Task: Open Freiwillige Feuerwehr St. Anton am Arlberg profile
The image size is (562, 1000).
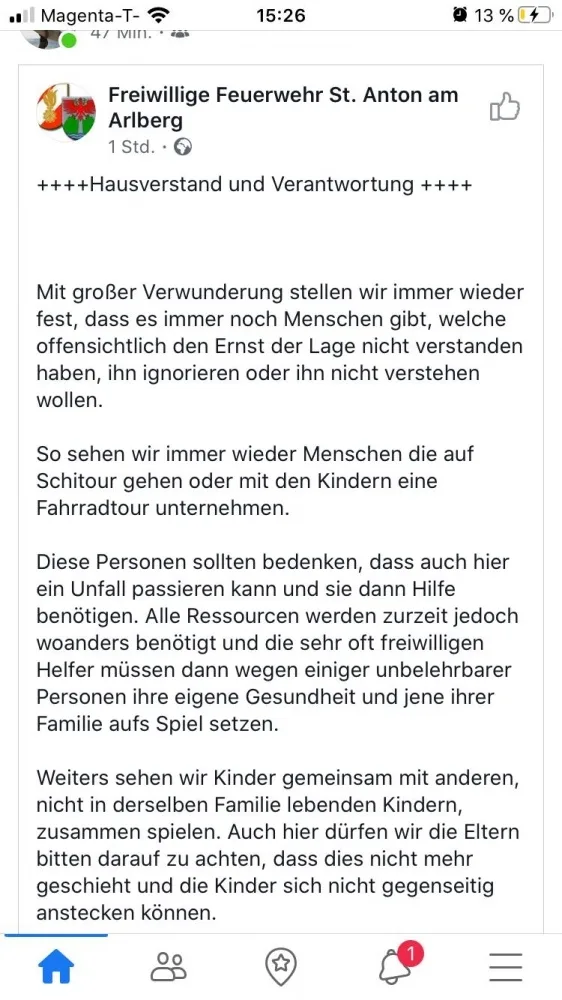Action: tap(283, 107)
